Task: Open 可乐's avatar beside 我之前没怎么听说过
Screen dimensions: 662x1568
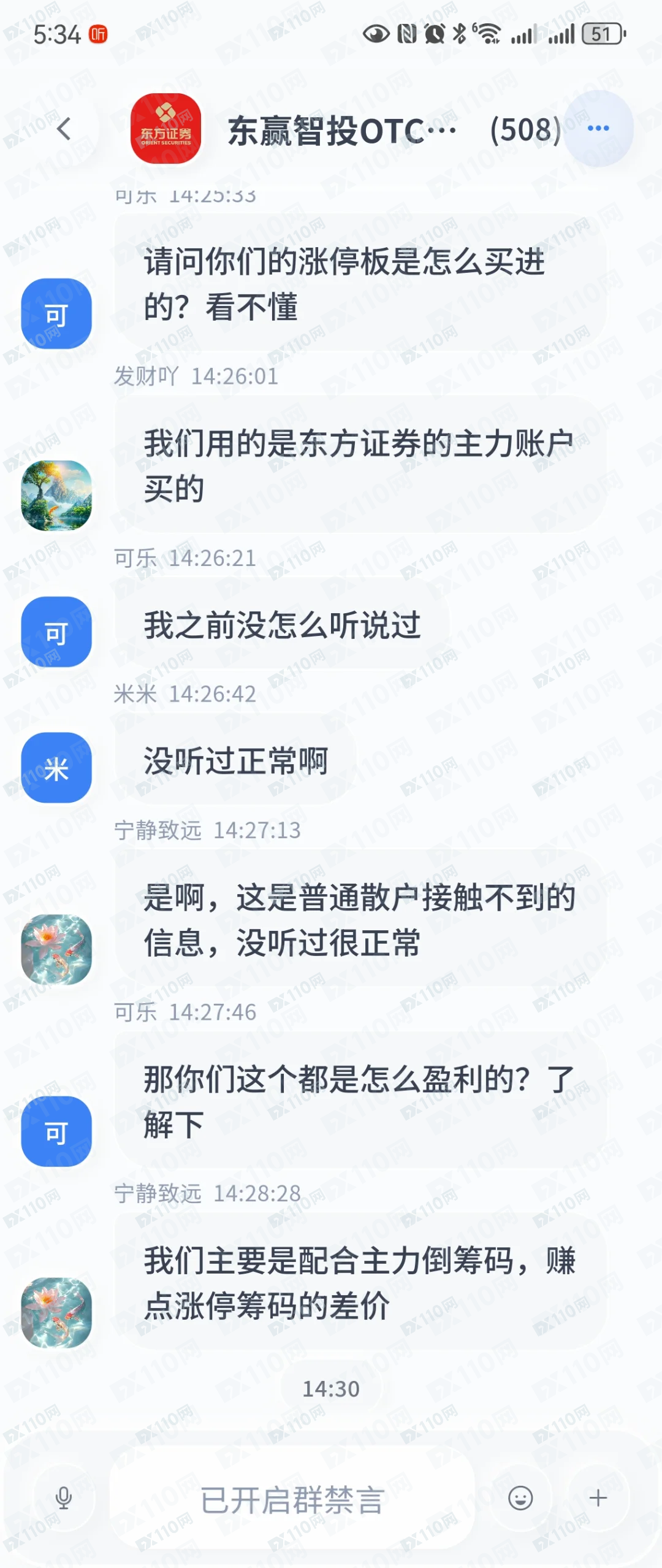Action: click(x=56, y=632)
